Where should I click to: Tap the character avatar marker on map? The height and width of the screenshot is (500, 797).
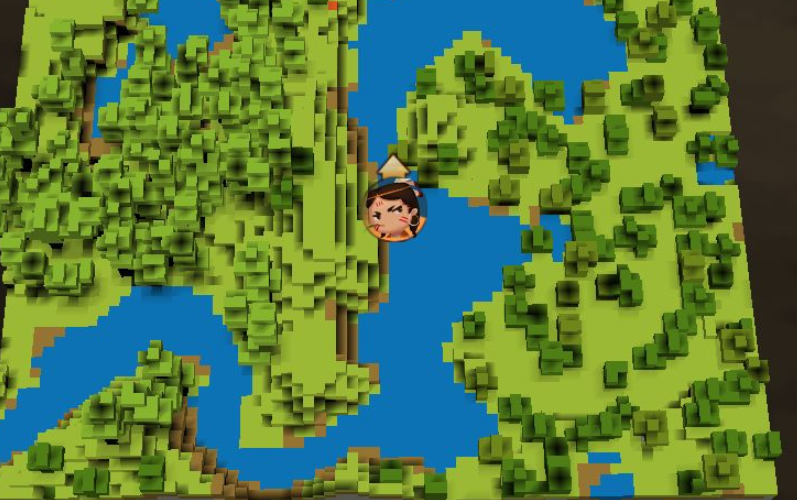point(396,210)
